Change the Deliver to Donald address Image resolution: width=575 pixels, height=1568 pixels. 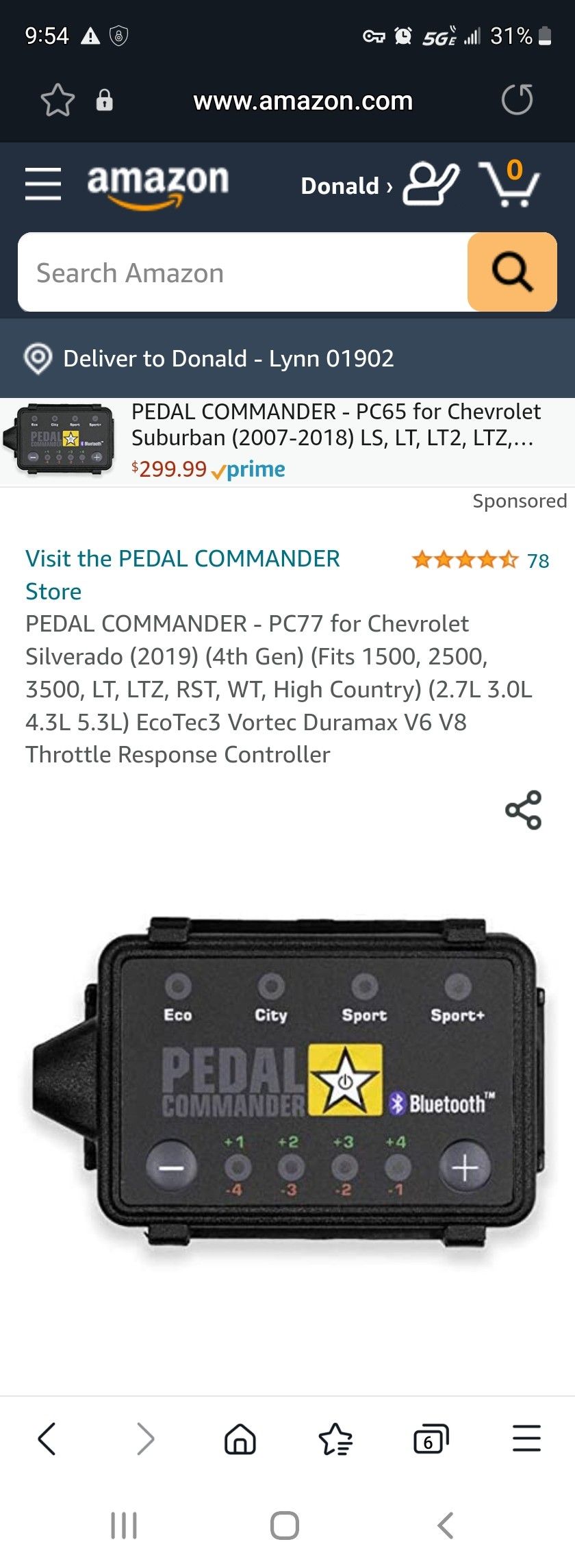[229, 358]
